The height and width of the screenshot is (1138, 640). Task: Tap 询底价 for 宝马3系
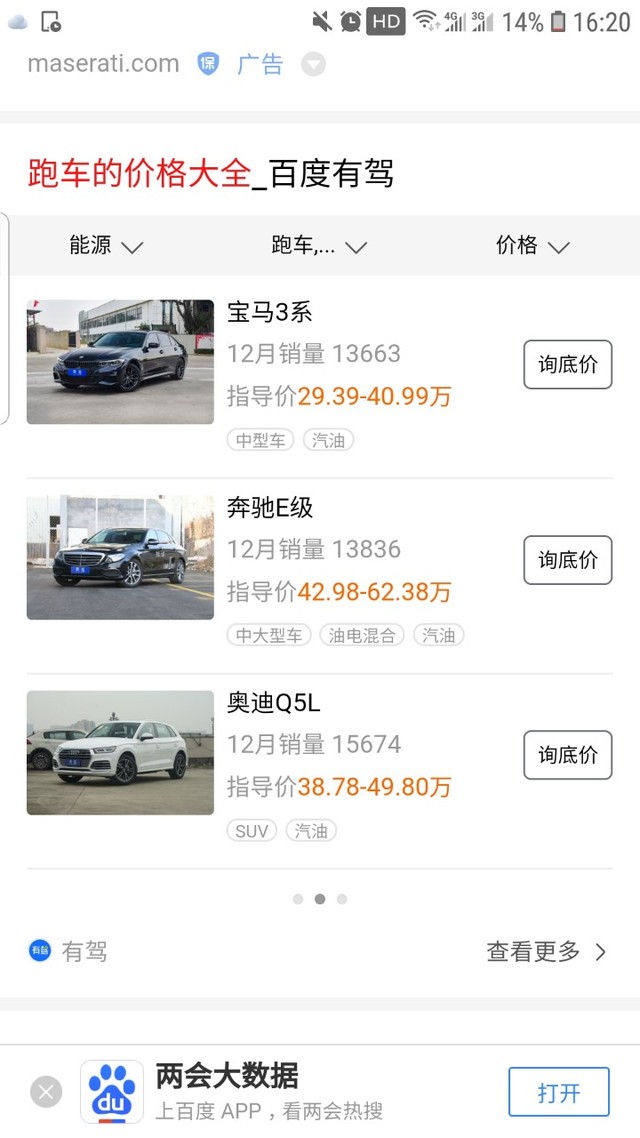[x=567, y=365]
